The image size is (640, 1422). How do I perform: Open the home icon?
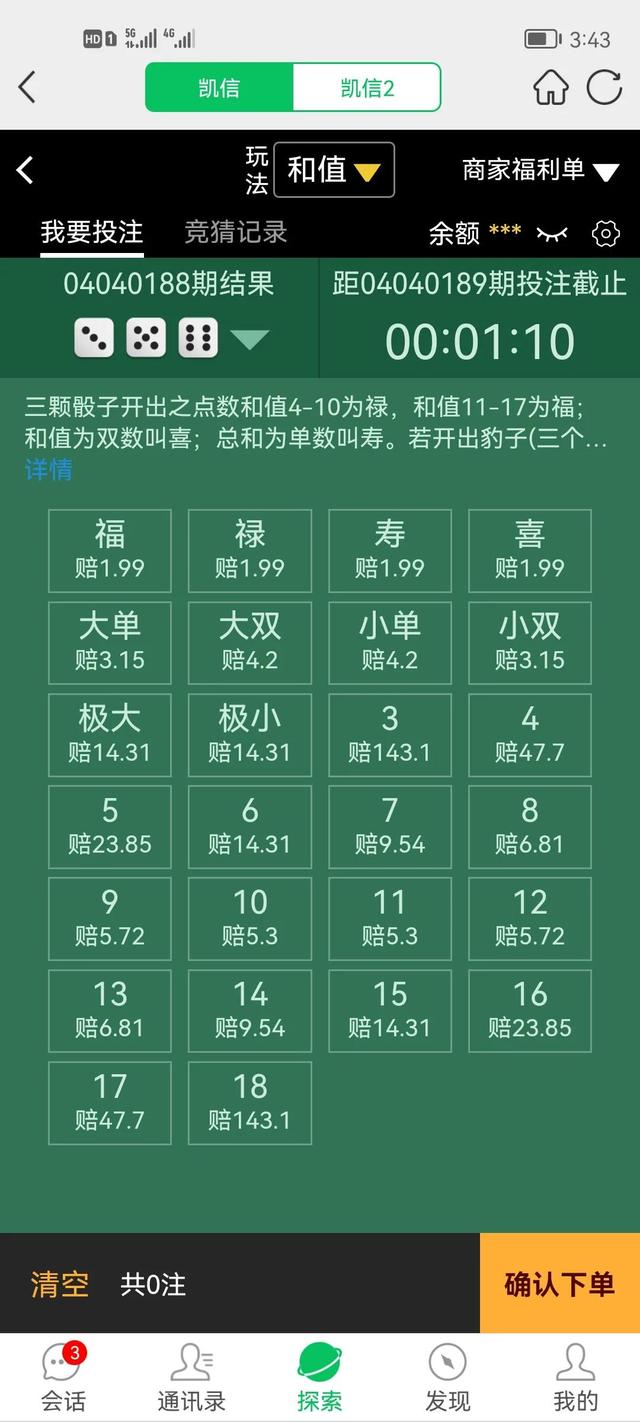(x=550, y=88)
